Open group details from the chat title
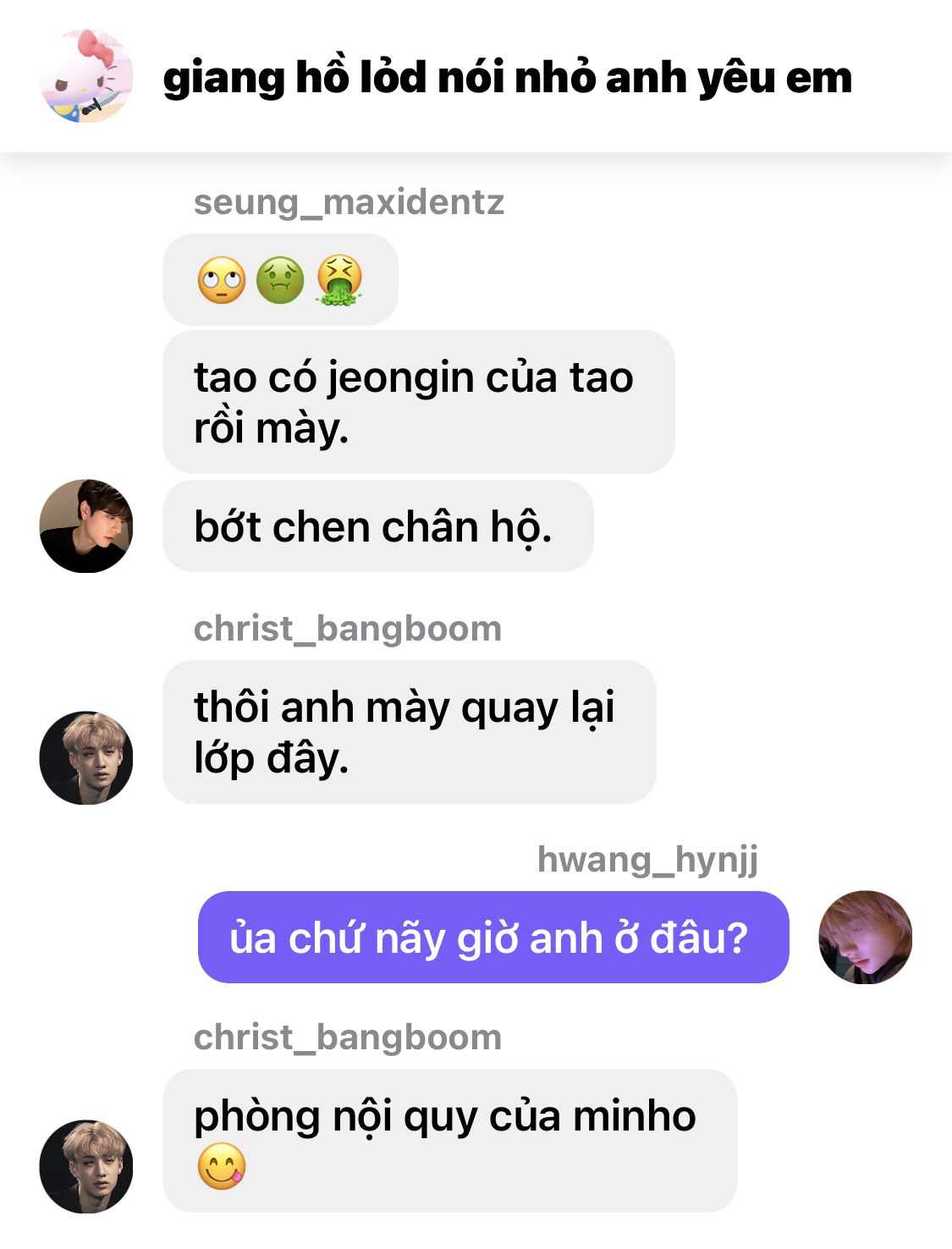 coord(507,78)
